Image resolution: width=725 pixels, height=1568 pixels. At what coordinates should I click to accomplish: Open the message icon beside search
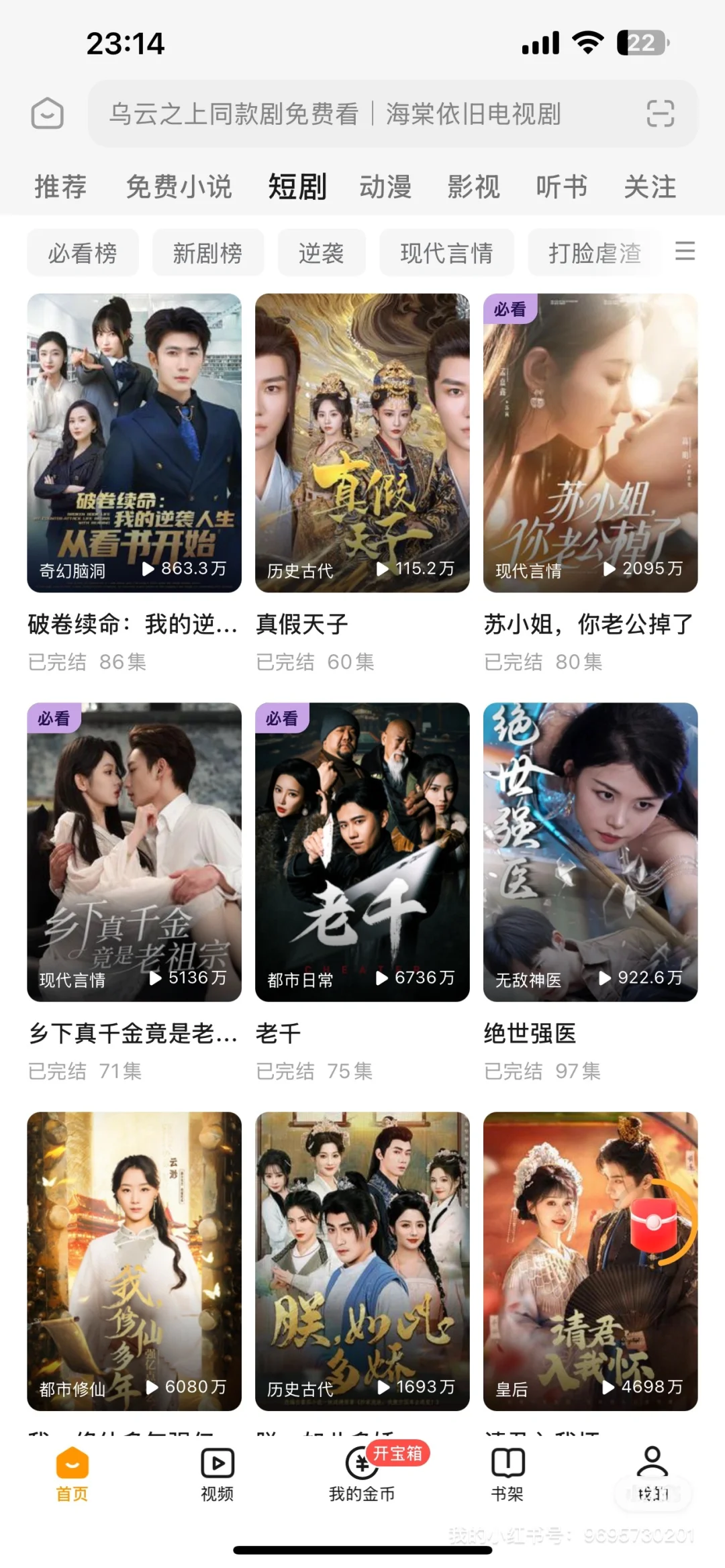tap(48, 113)
